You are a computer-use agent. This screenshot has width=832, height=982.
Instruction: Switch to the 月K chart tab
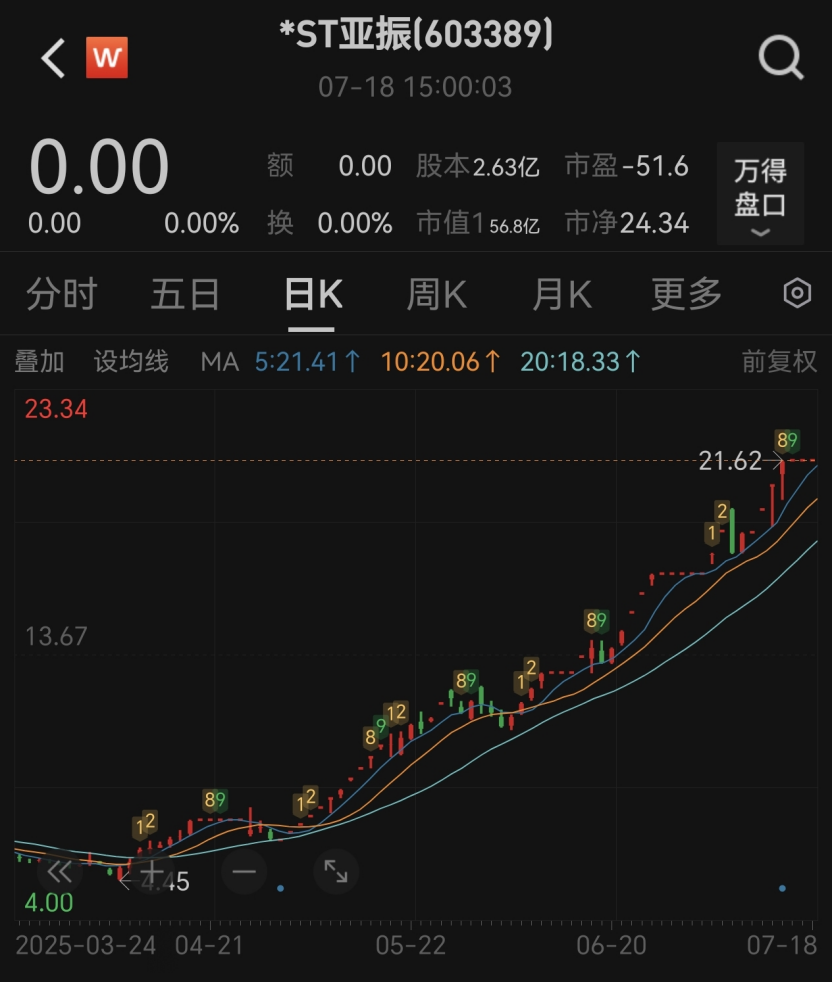pyautogui.click(x=561, y=295)
